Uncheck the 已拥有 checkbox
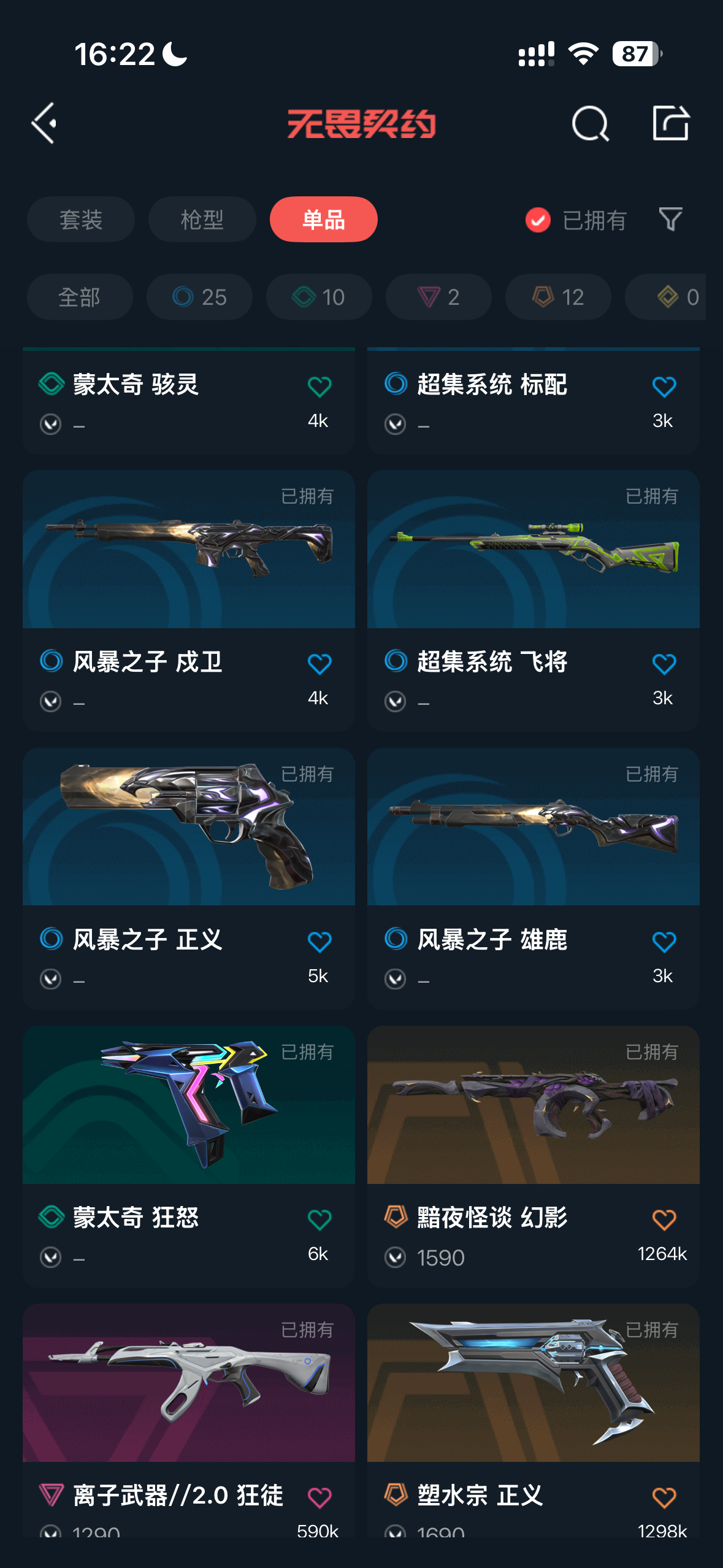723x1568 pixels. pyautogui.click(x=538, y=220)
